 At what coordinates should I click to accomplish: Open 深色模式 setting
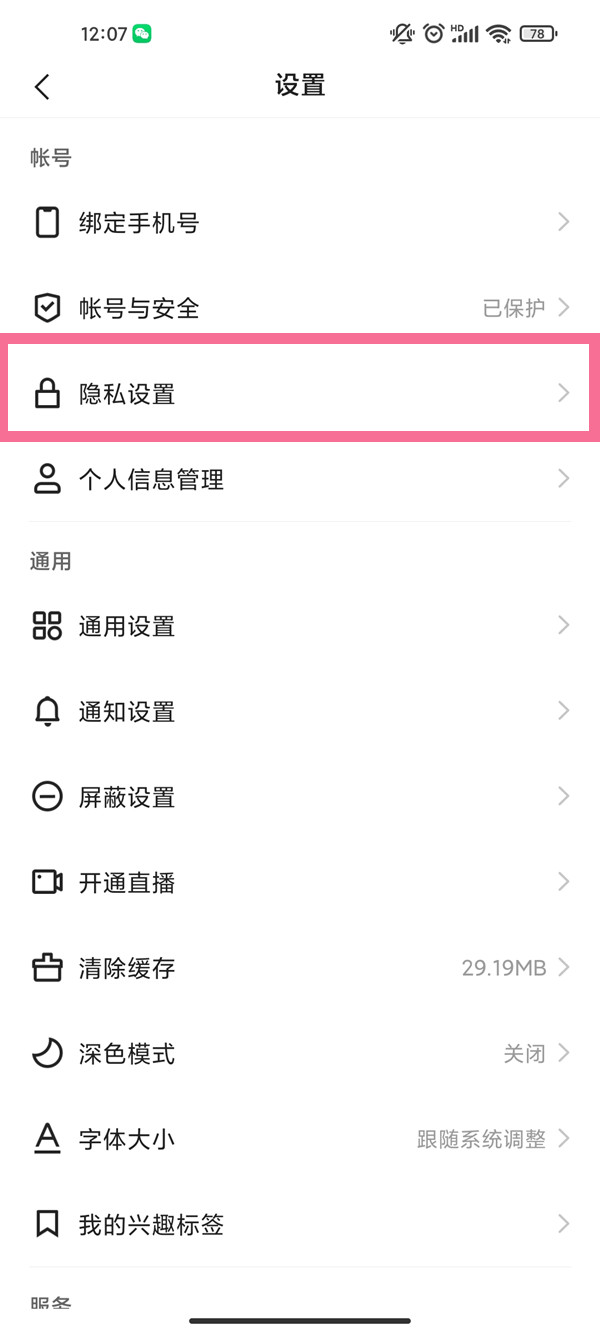pyautogui.click(x=300, y=1053)
